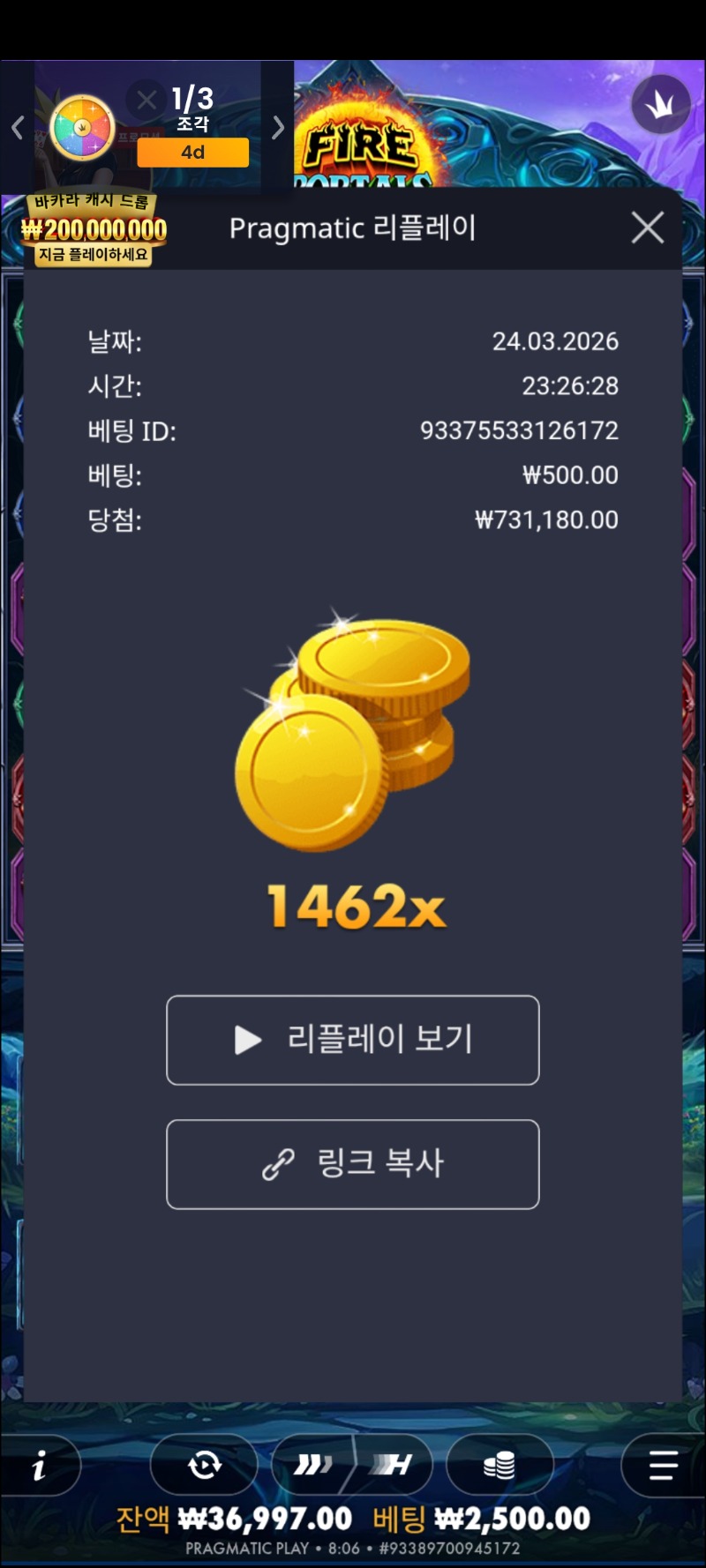Open the 바카라 캐시 드롭 promotion

pyautogui.click(x=94, y=231)
